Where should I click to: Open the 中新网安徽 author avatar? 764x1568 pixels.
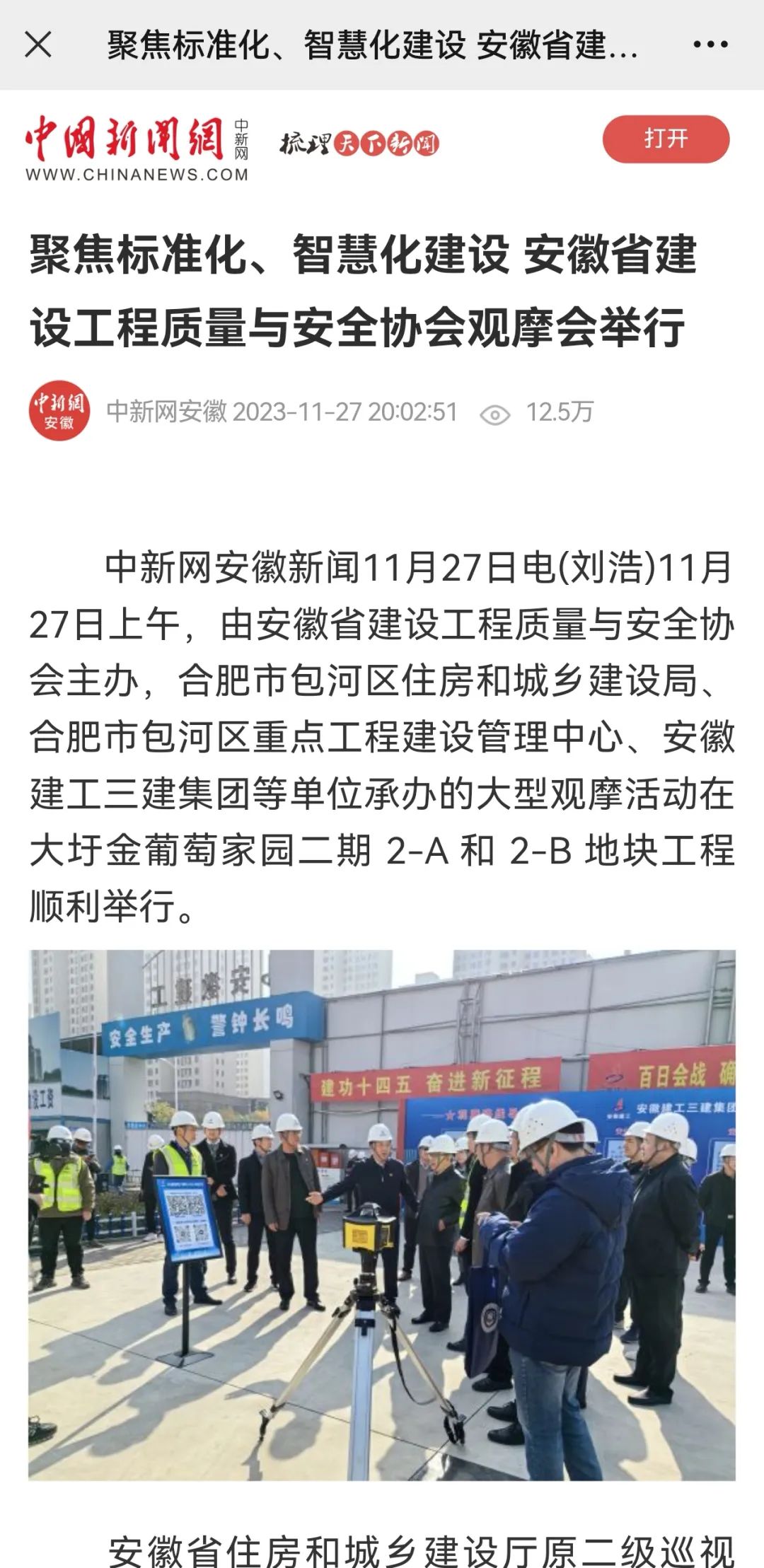coord(59,412)
